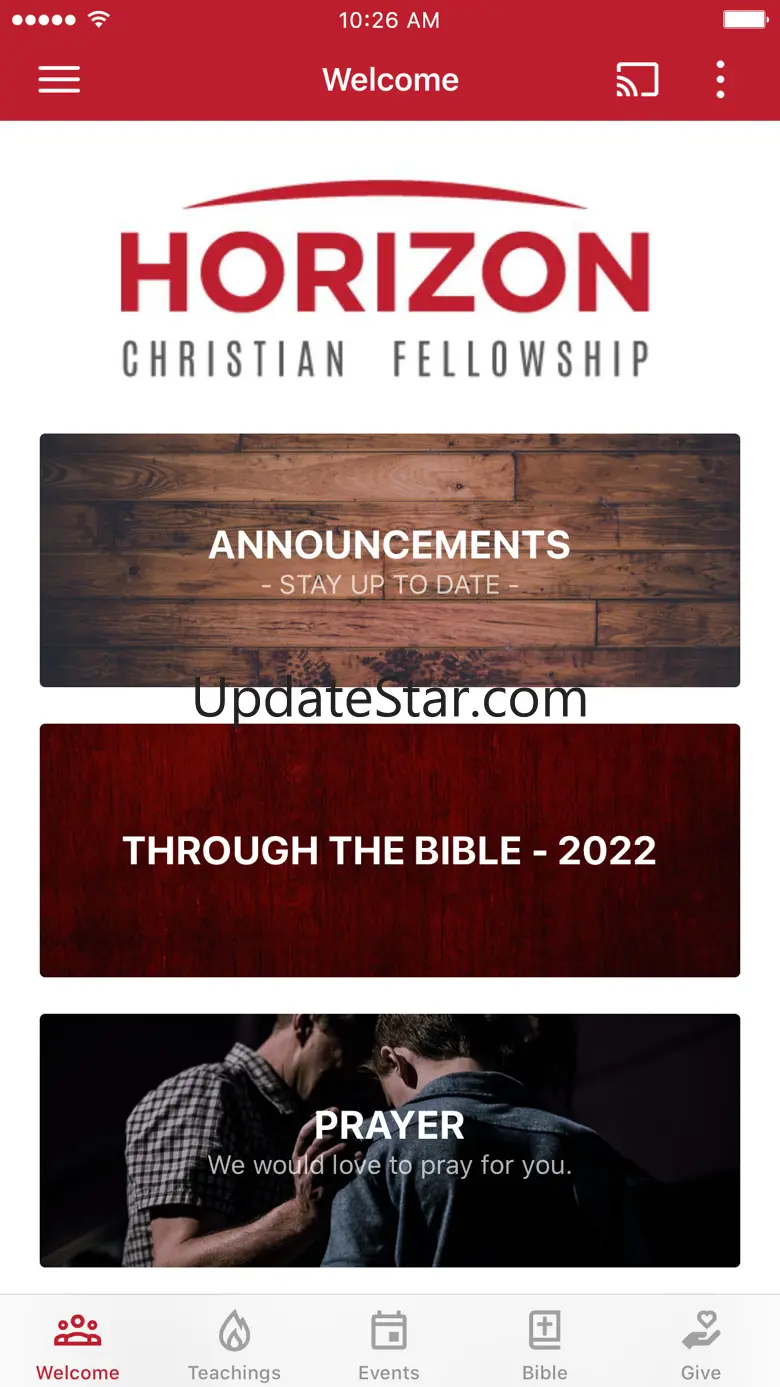Tap the cast screen icon
780x1387 pixels.
coord(637,80)
